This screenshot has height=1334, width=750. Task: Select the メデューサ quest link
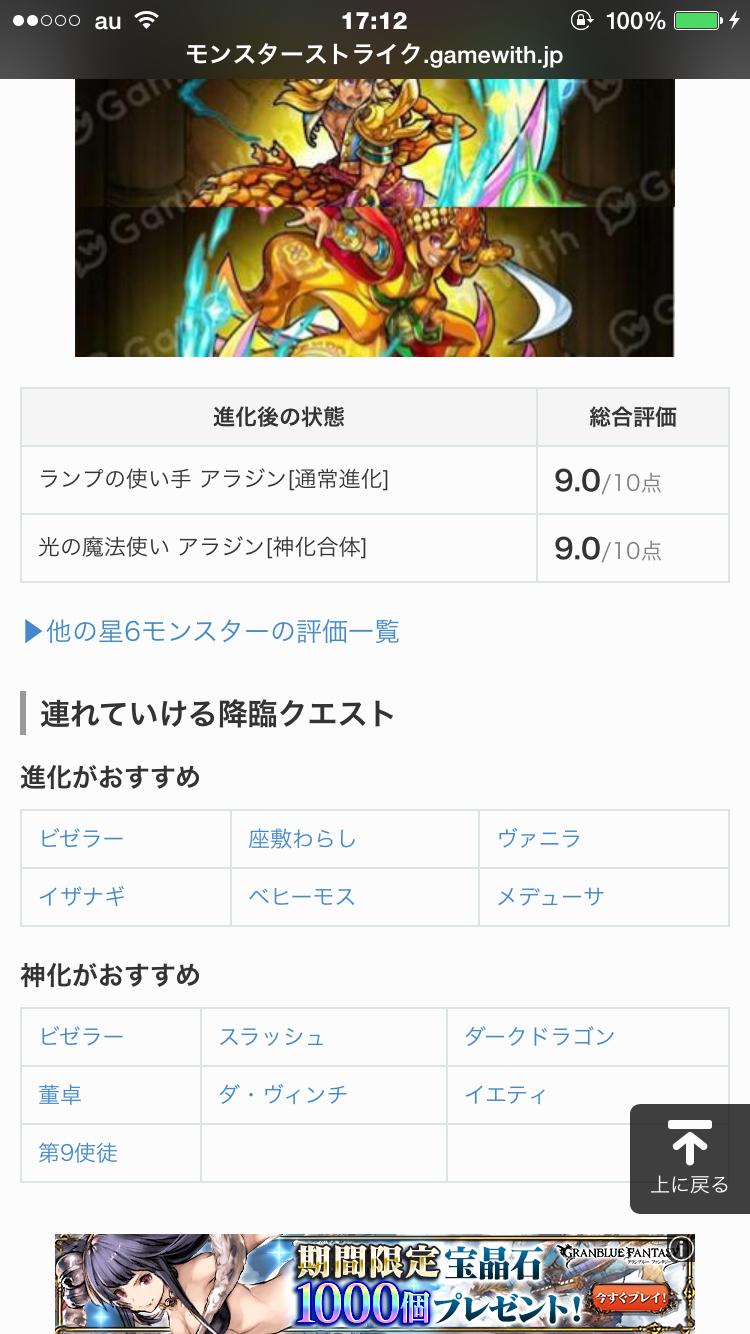coord(549,897)
